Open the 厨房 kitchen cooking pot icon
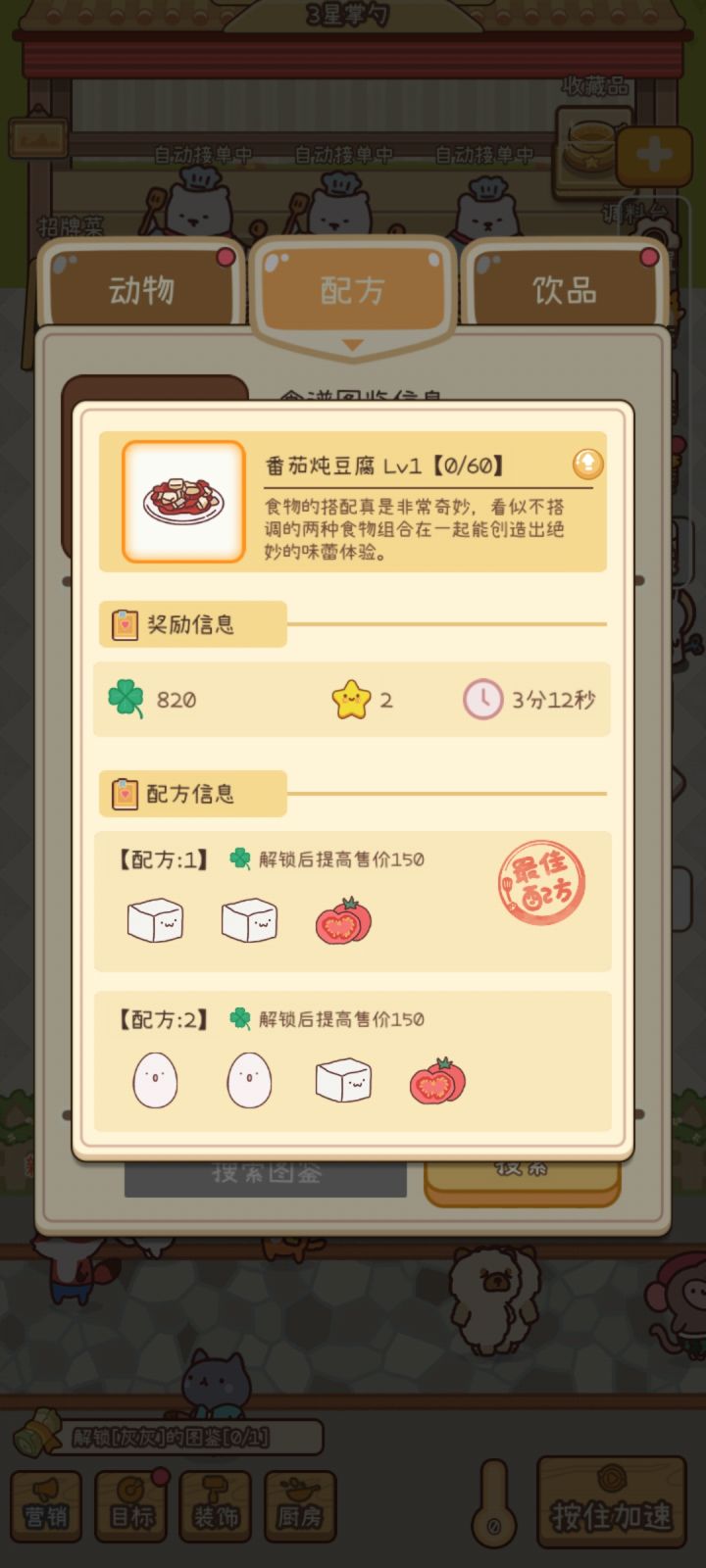706x1568 pixels. pyautogui.click(x=300, y=1503)
